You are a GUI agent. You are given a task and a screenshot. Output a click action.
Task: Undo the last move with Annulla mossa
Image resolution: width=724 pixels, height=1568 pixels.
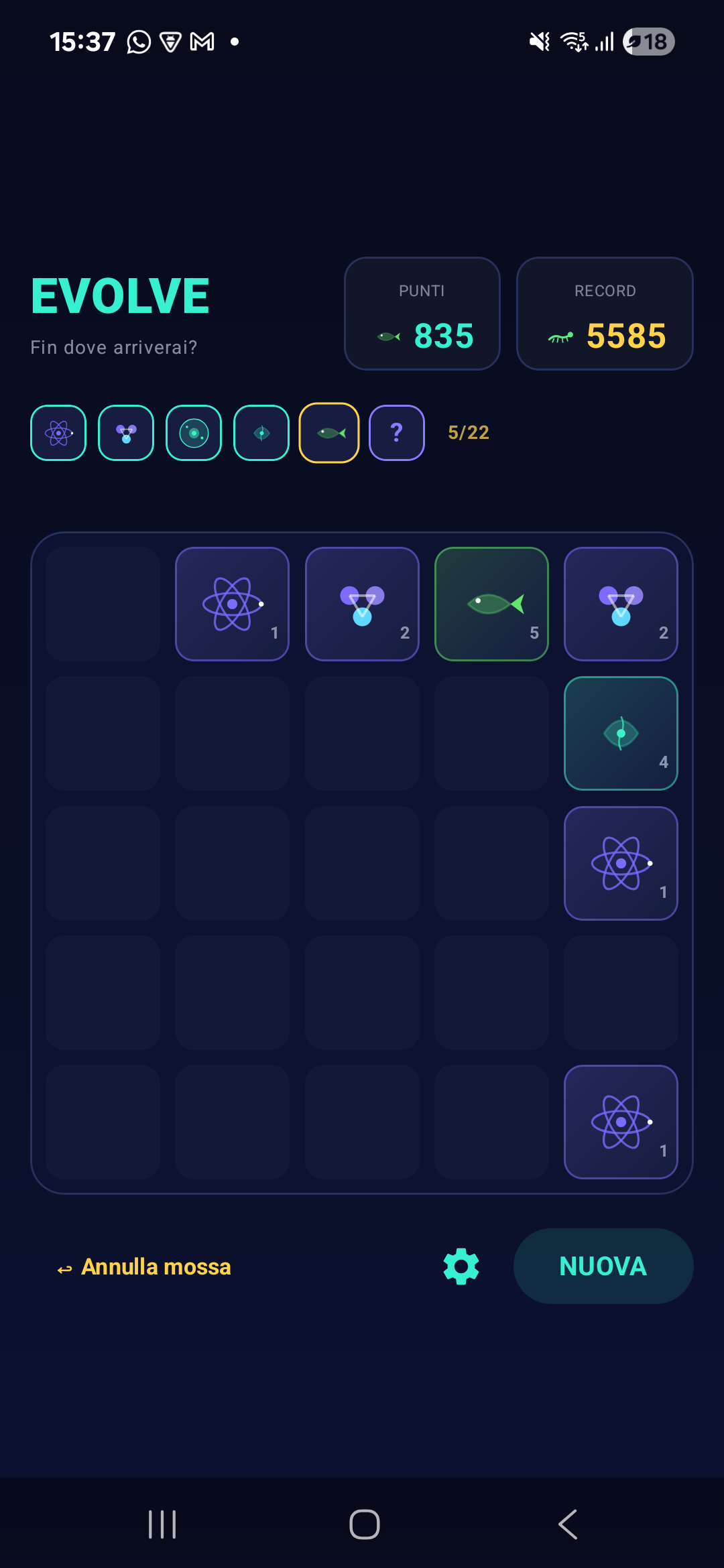[x=144, y=1267]
